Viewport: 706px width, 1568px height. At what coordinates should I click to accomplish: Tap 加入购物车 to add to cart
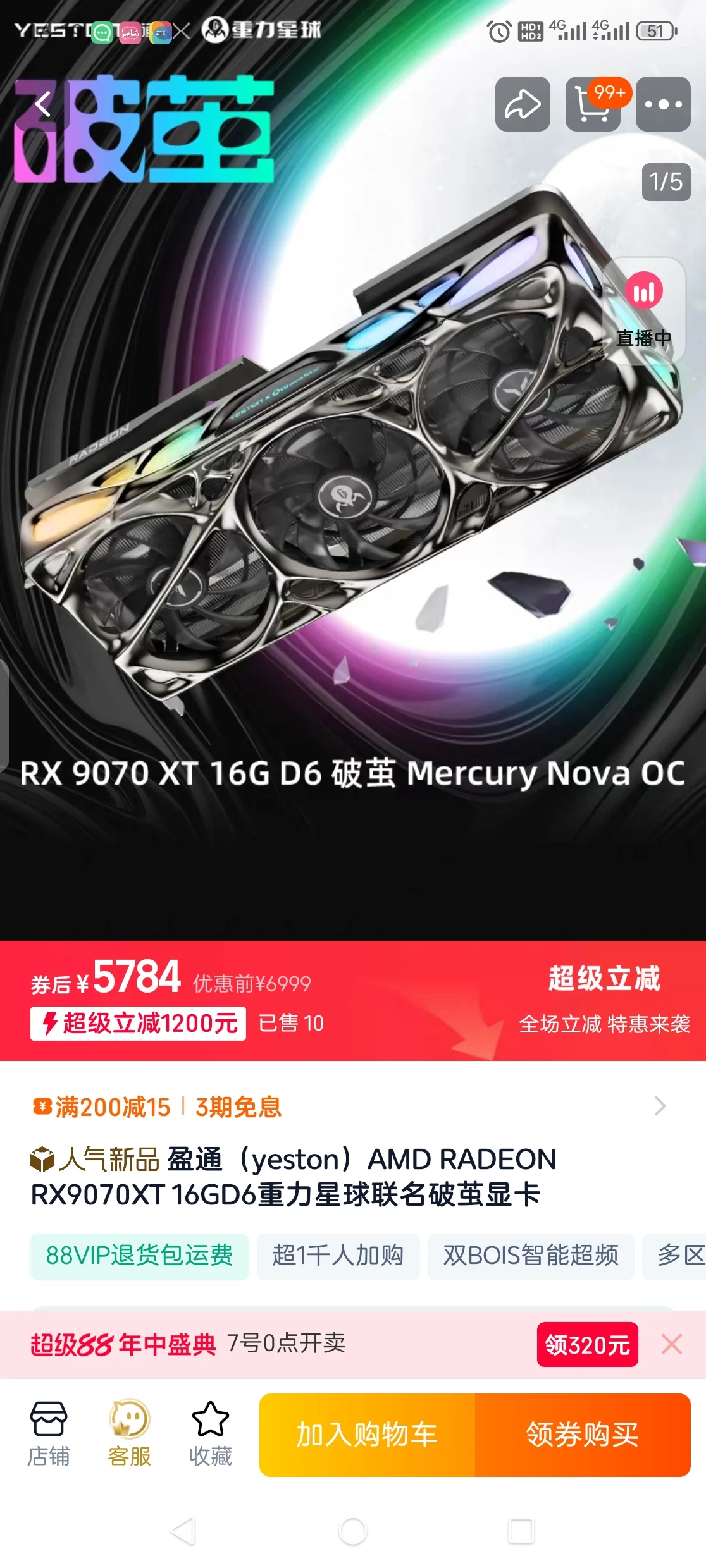click(x=367, y=1435)
